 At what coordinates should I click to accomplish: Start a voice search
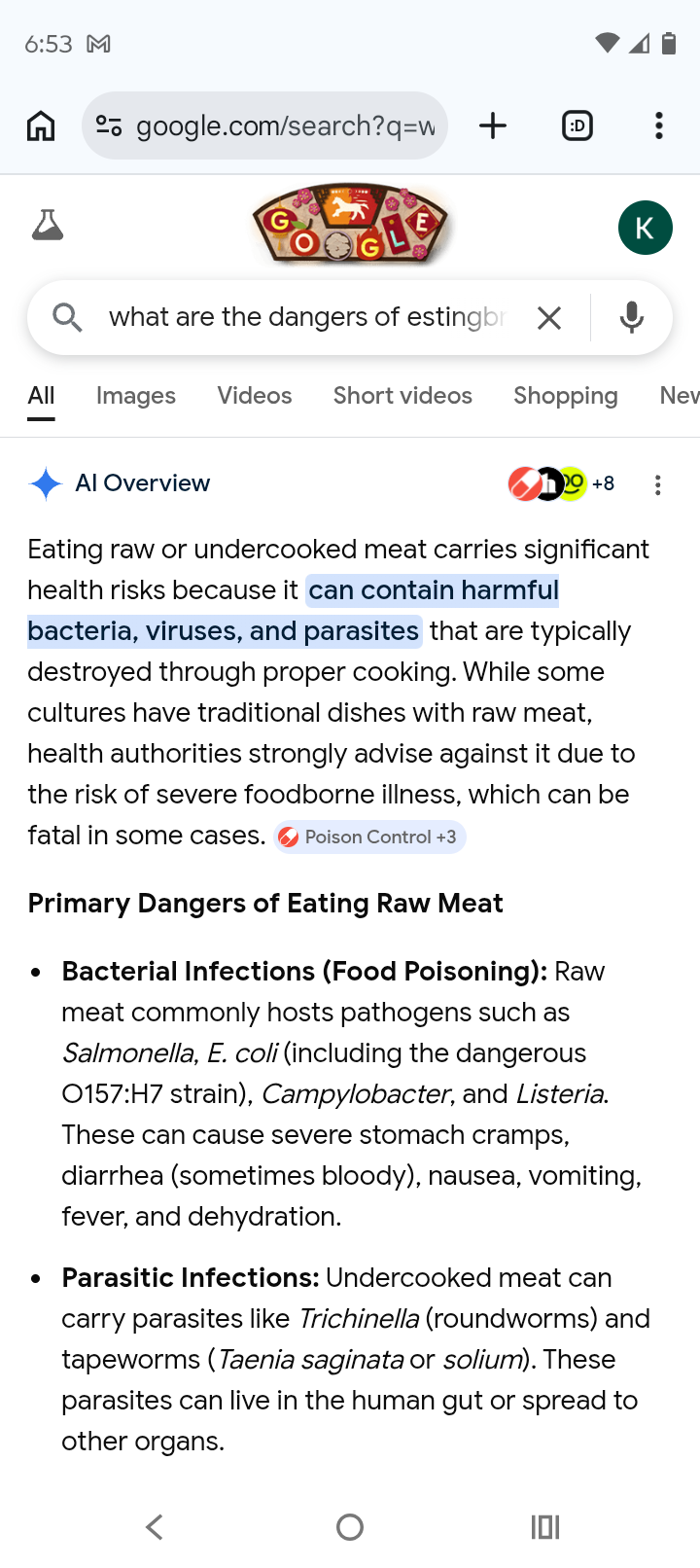click(632, 317)
